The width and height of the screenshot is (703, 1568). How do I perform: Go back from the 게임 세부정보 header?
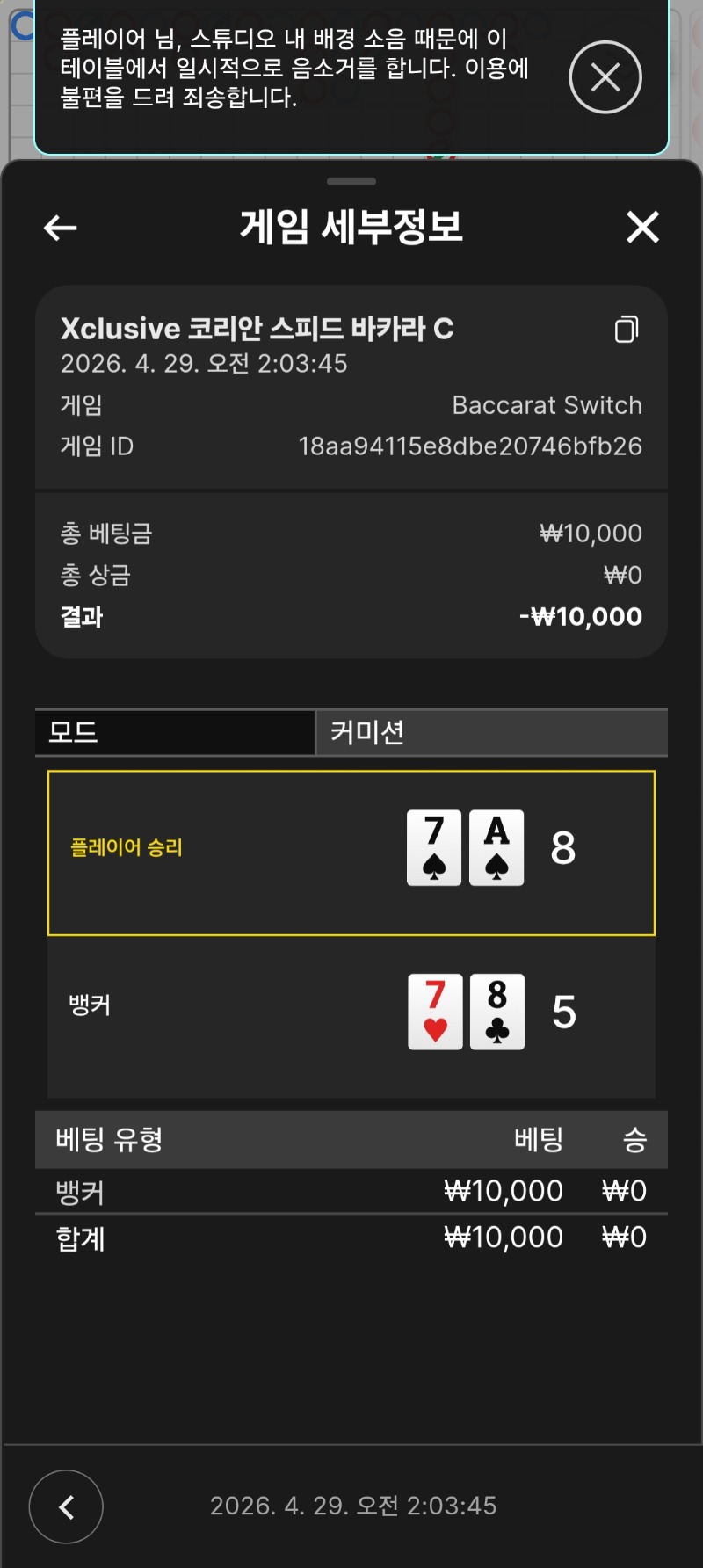click(60, 229)
